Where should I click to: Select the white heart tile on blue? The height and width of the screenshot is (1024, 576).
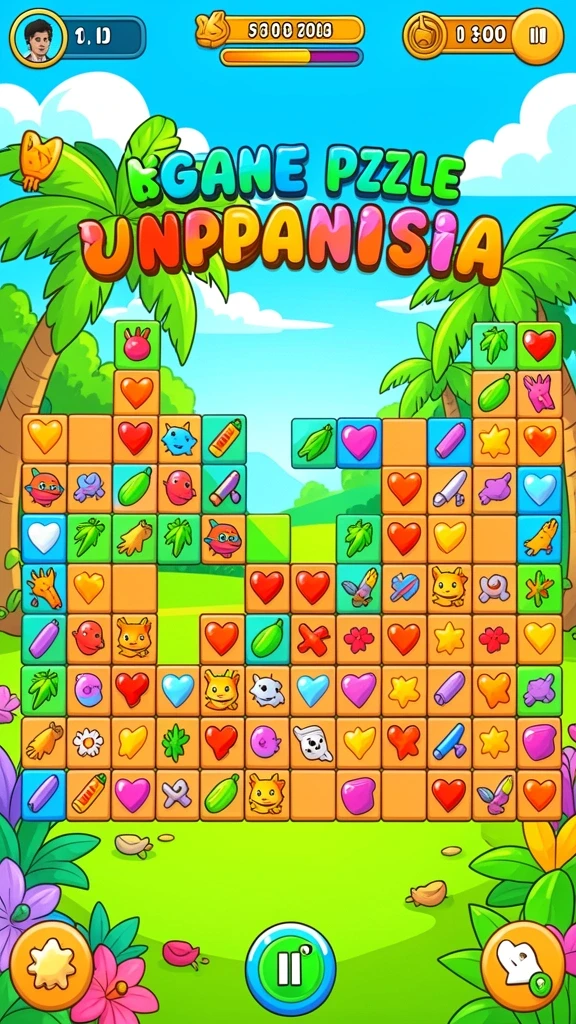tap(44, 539)
